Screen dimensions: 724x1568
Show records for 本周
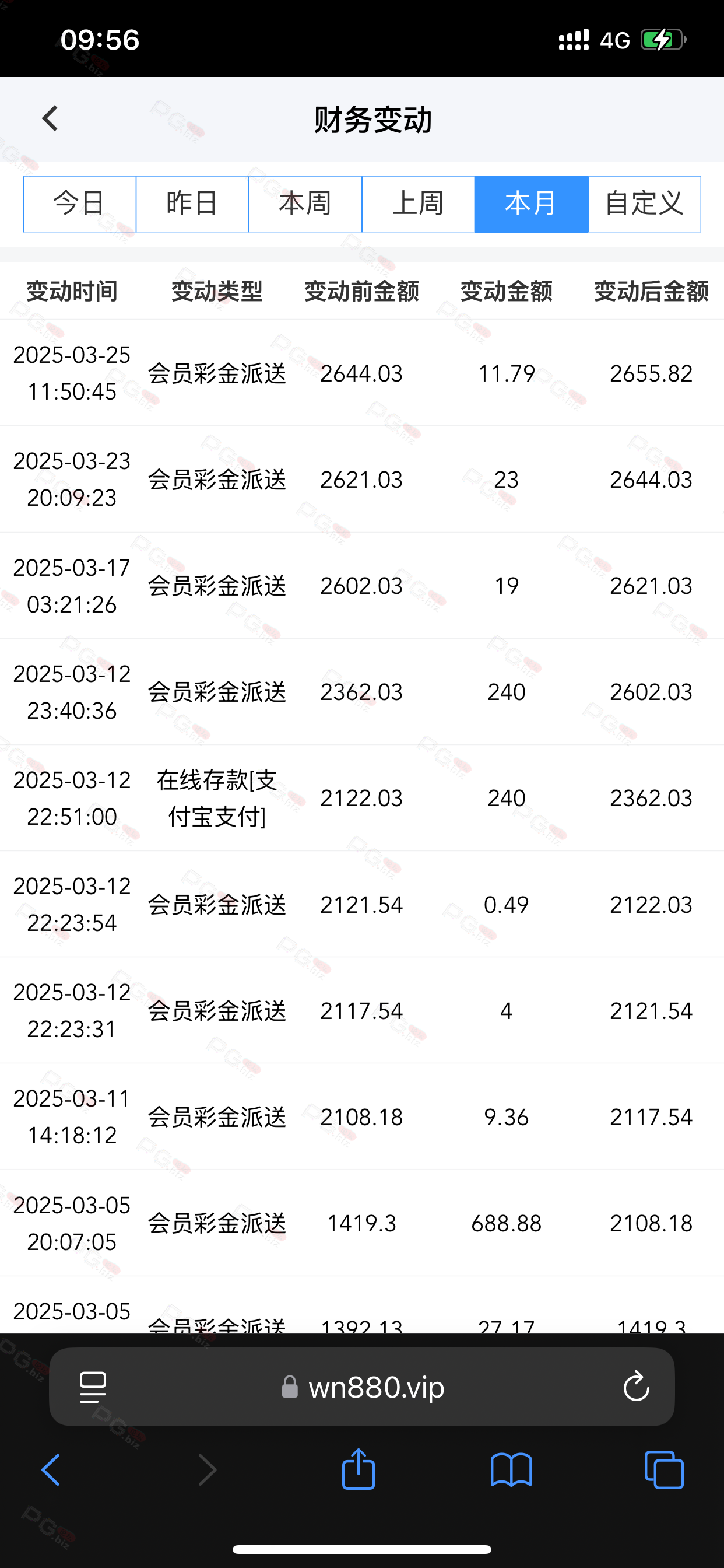point(305,204)
